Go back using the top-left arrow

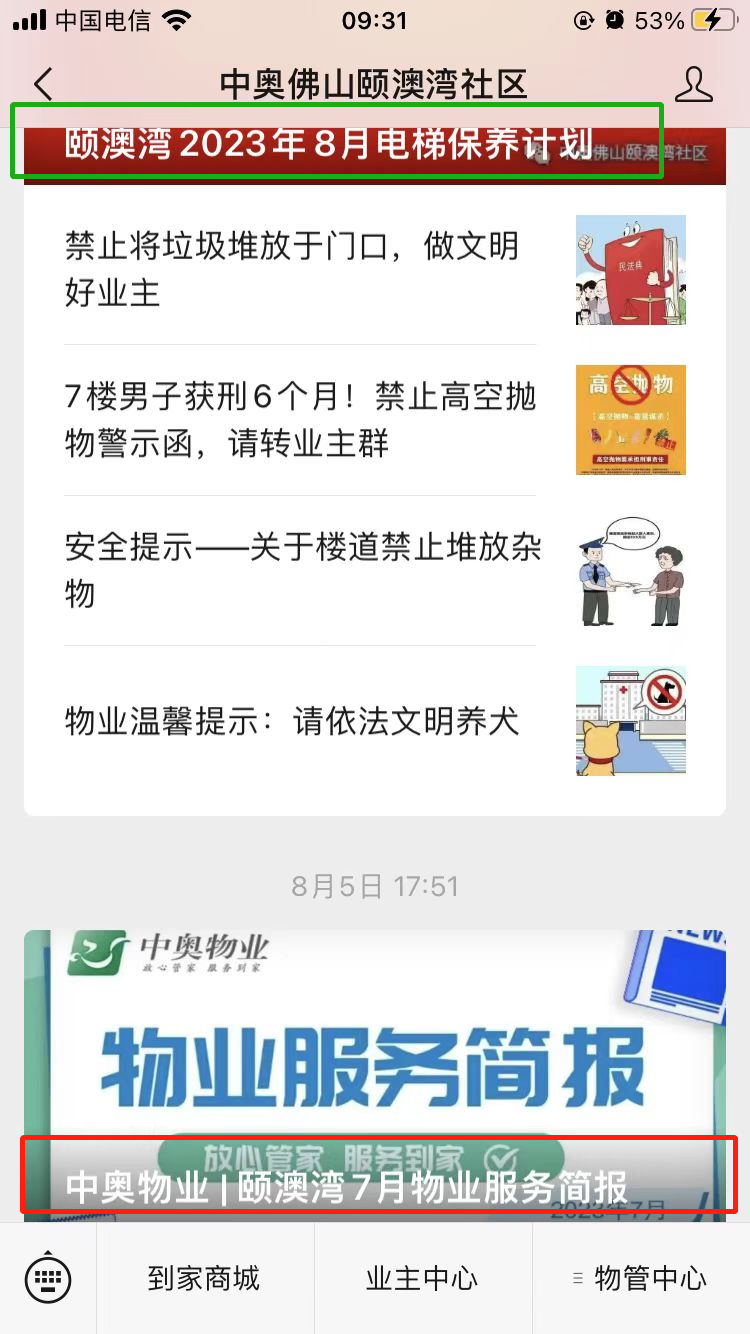click(x=44, y=85)
